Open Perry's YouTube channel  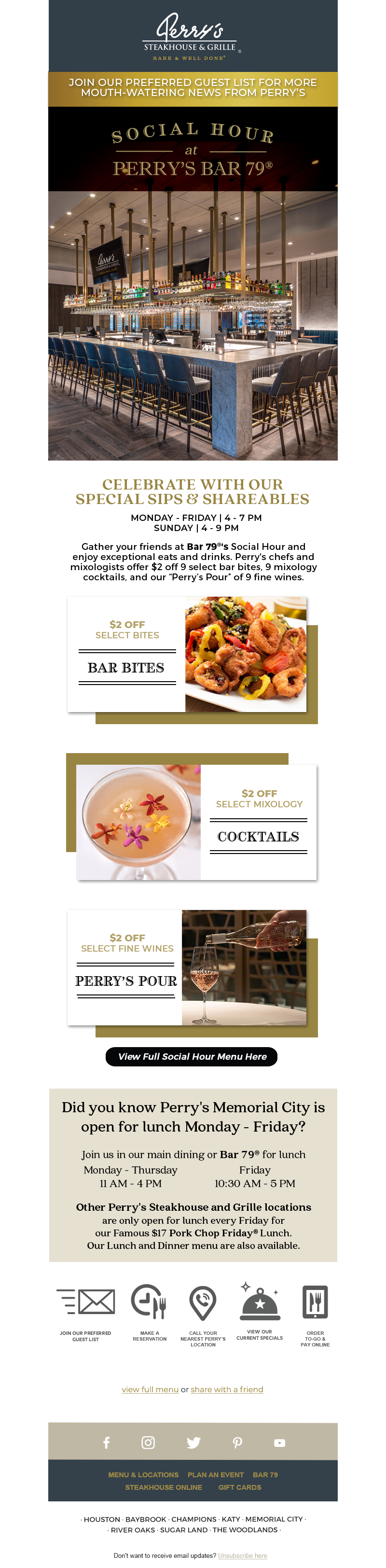point(279,1442)
